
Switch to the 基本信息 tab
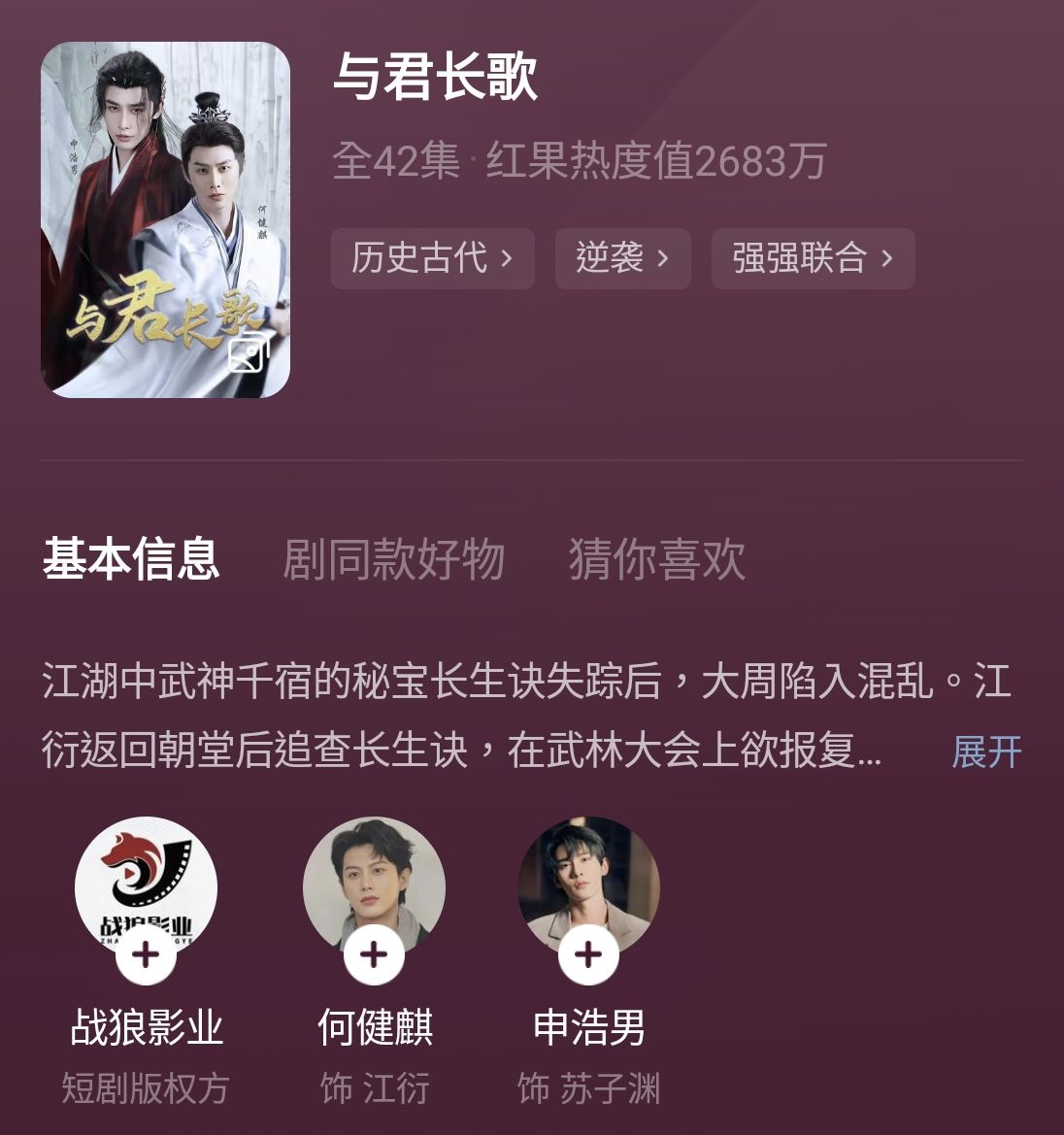click(131, 559)
